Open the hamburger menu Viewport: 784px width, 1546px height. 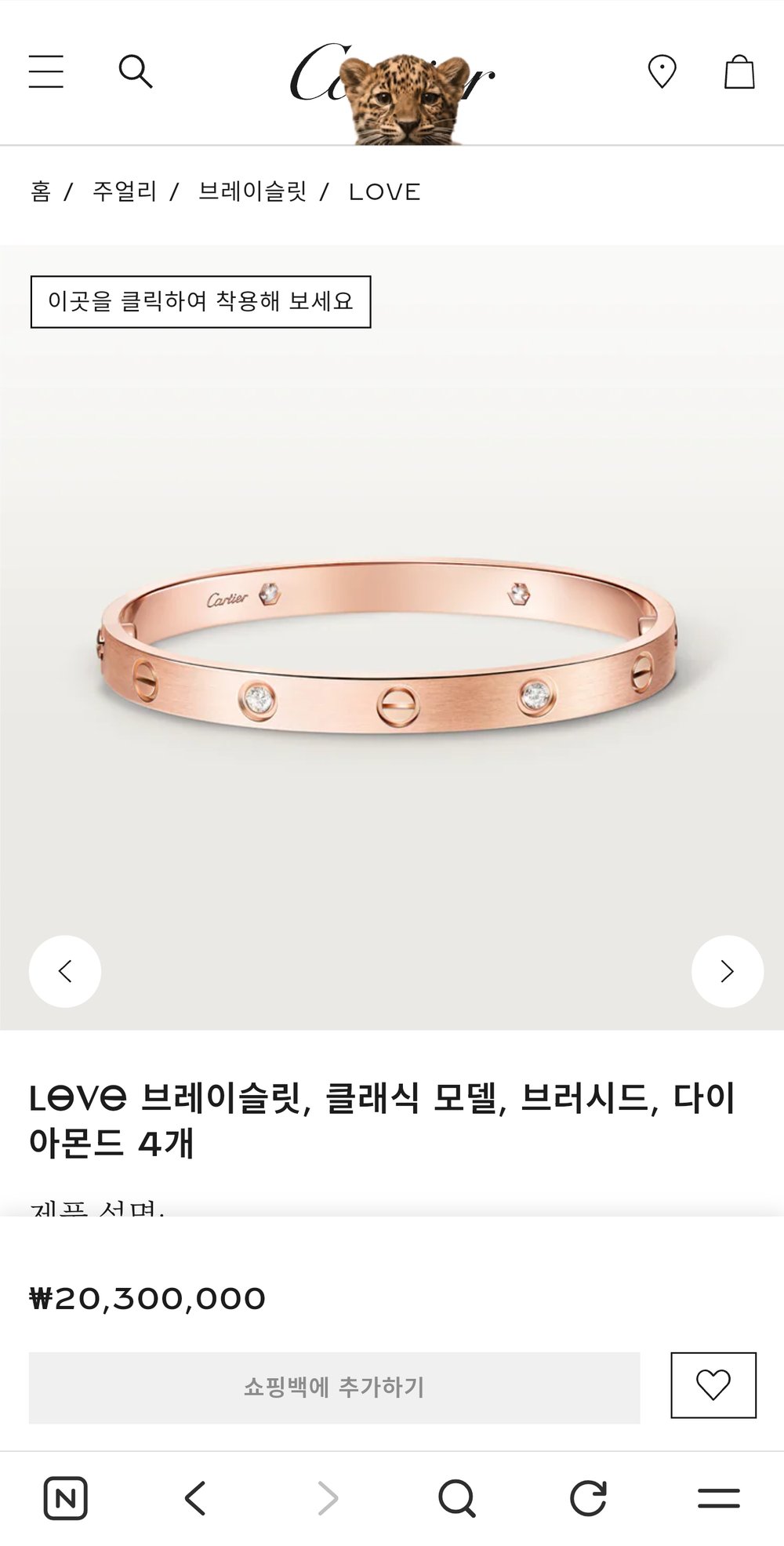[46, 71]
